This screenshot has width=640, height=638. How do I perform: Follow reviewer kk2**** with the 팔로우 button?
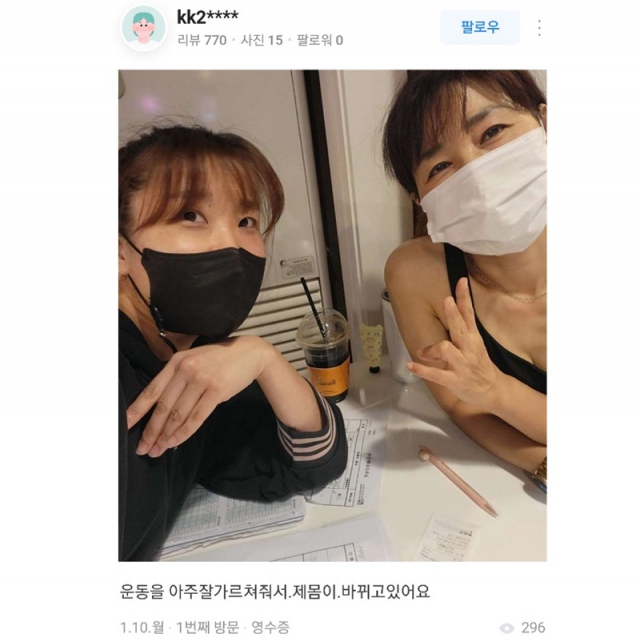(x=479, y=28)
